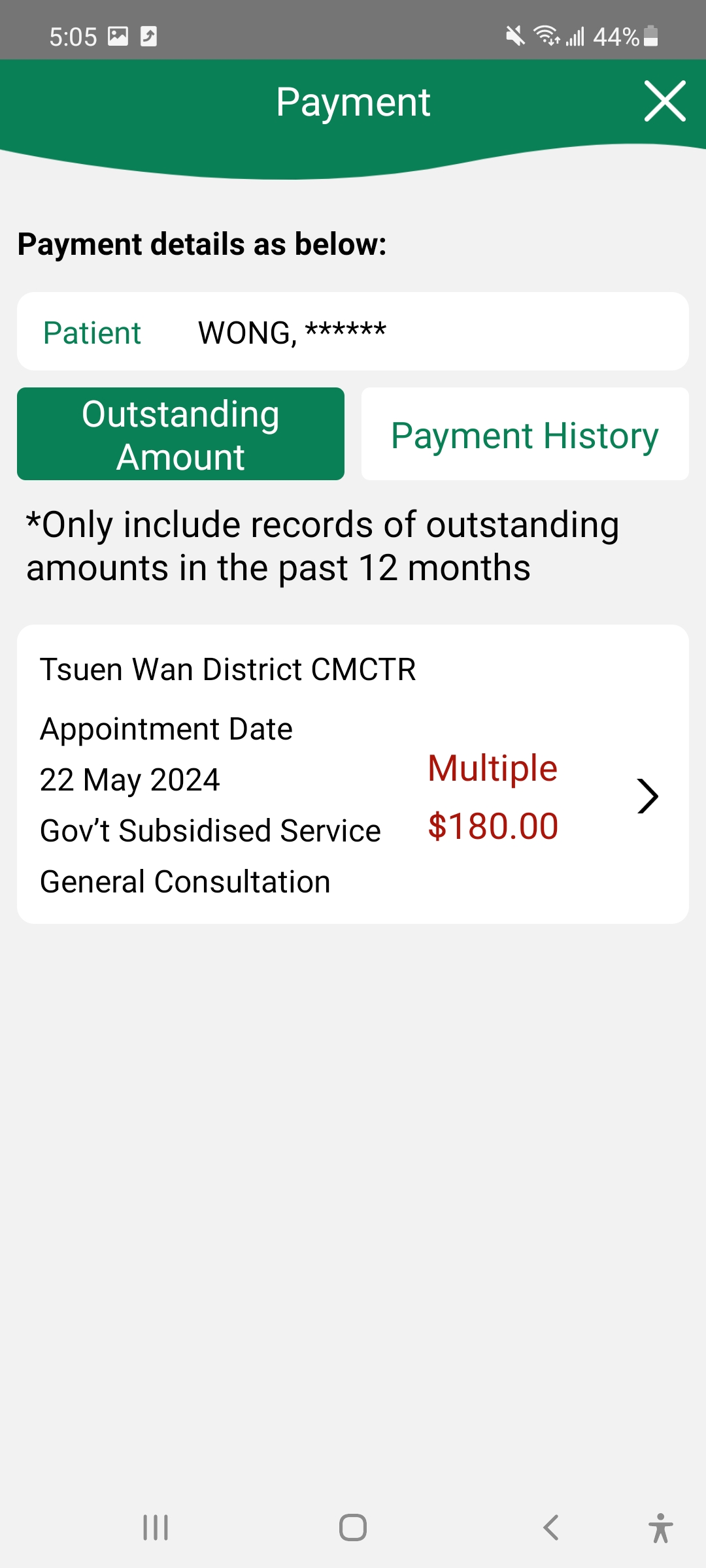This screenshot has width=706, height=1568.
Task: Tap the patient WONG selector row
Action: 353,332
